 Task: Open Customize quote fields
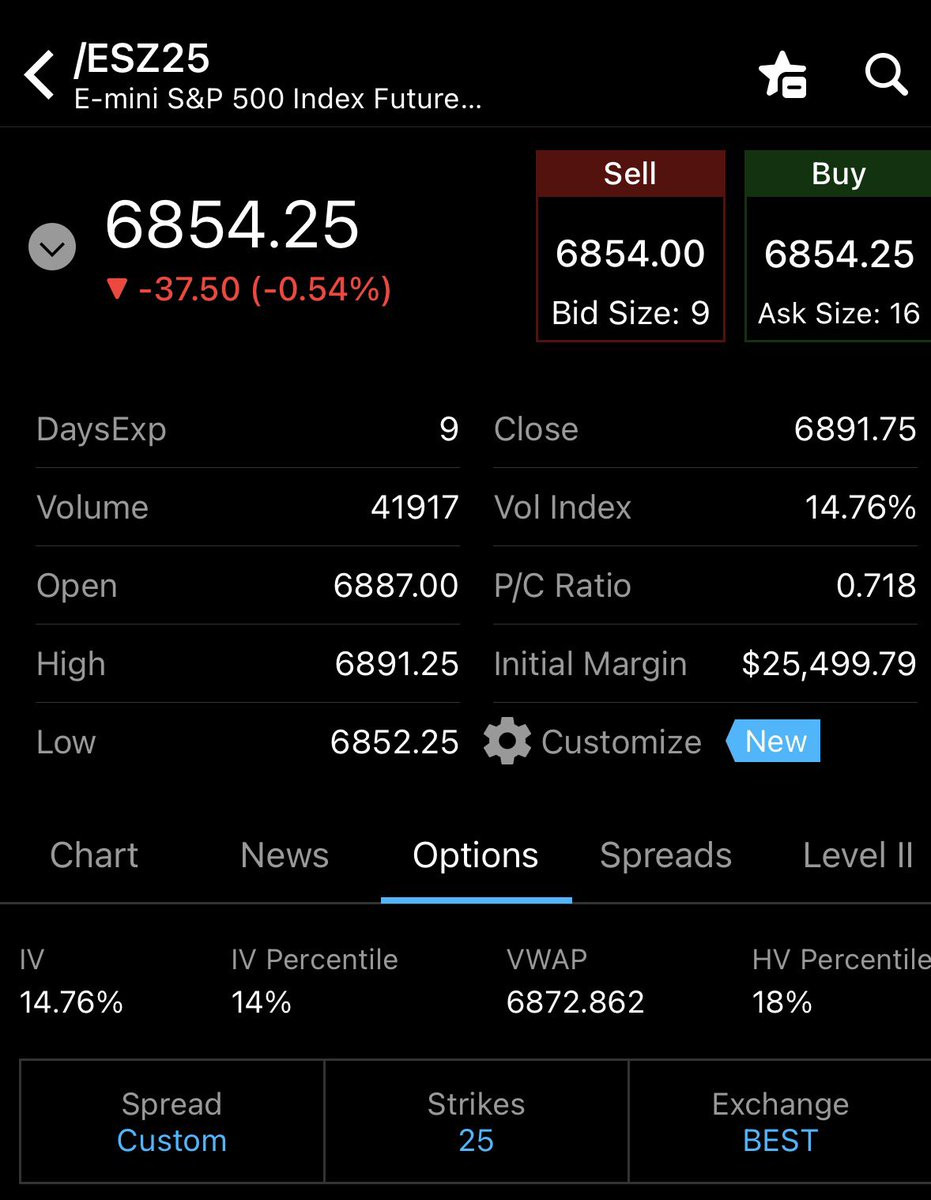[593, 742]
